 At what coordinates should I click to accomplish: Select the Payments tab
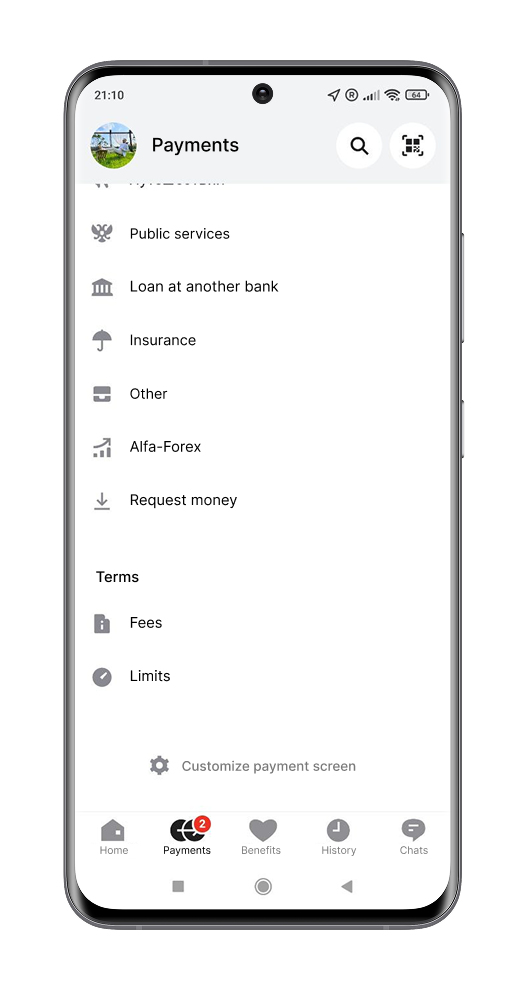click(x=187, y=837)
